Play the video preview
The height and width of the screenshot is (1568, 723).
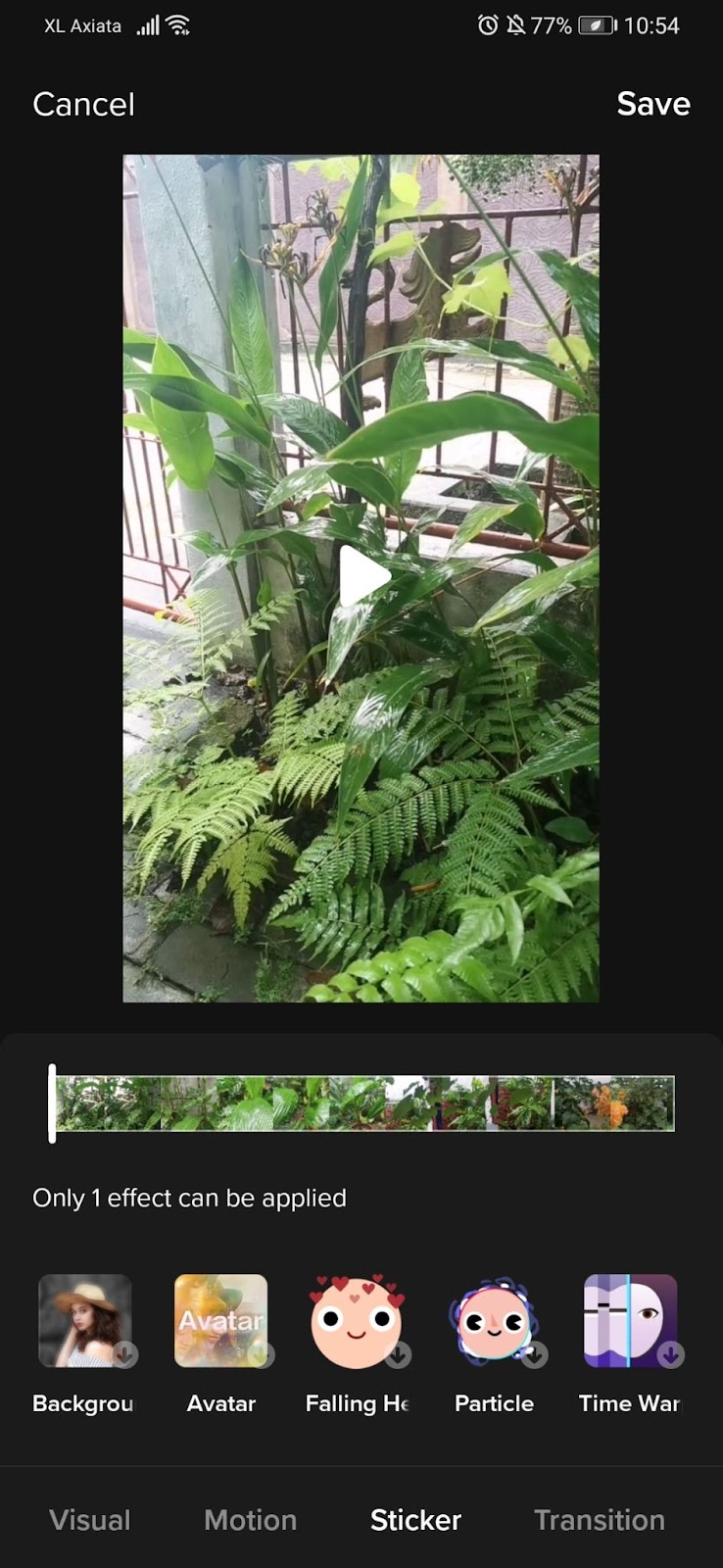tap(363, 577)
